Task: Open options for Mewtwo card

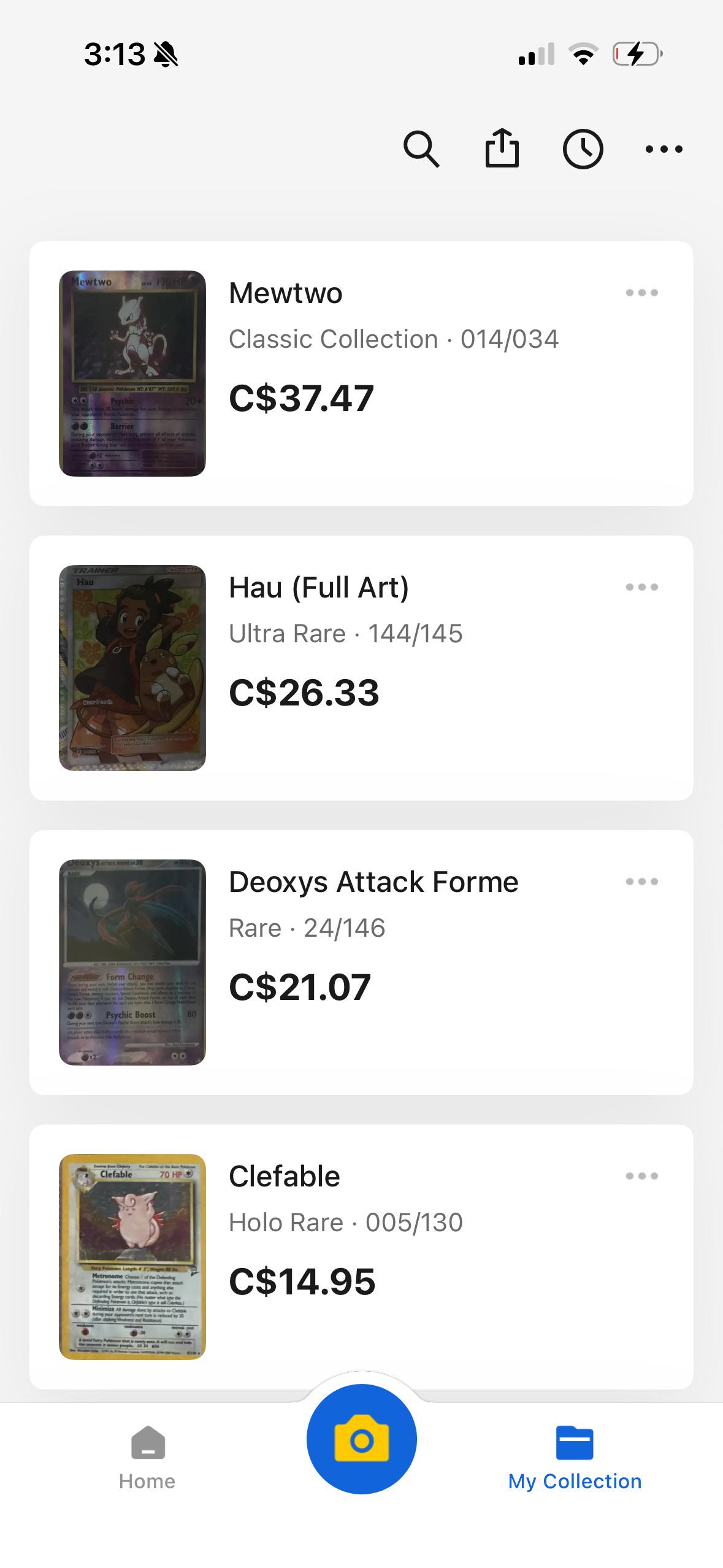Action: tap(642, 293)
